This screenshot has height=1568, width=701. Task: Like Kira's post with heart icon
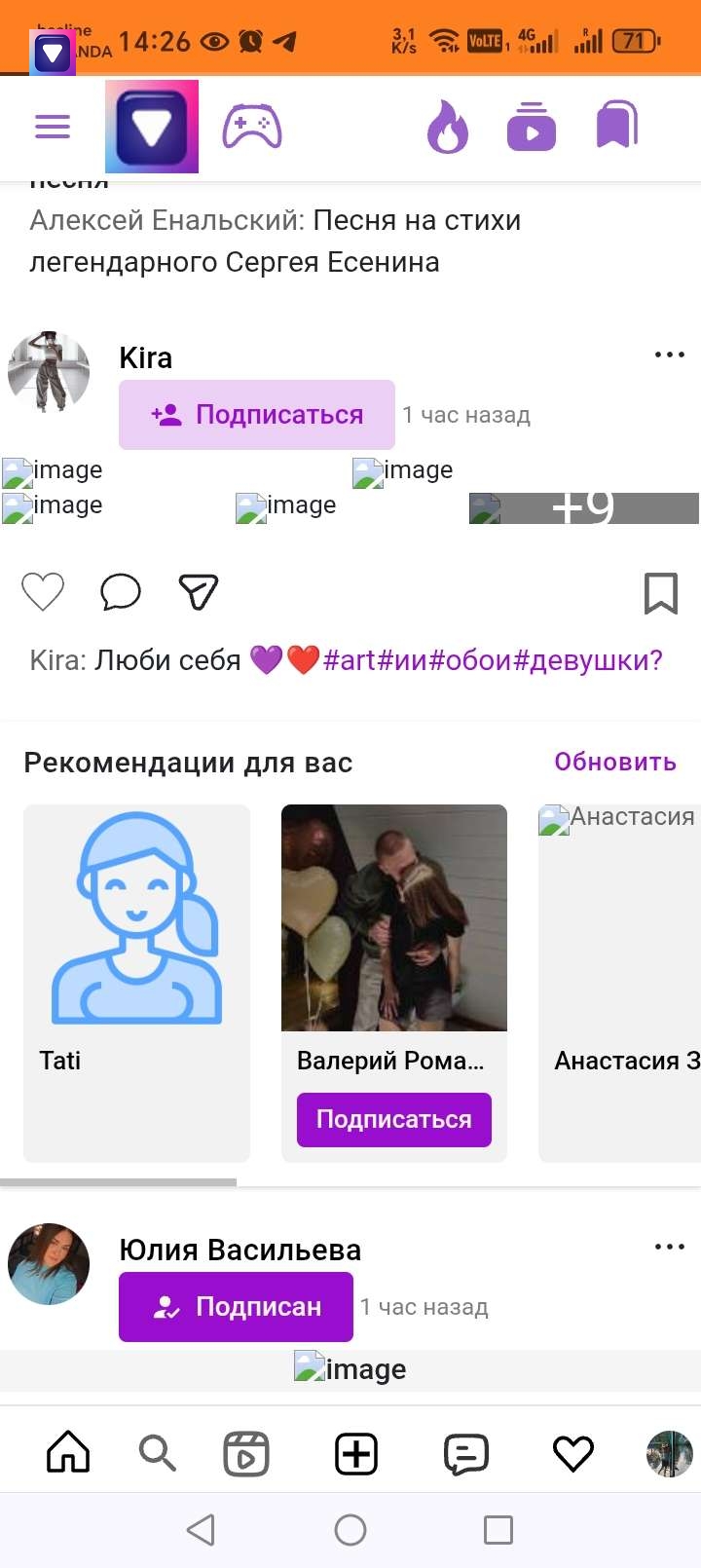pyautogui.click(x=42, y=591)
